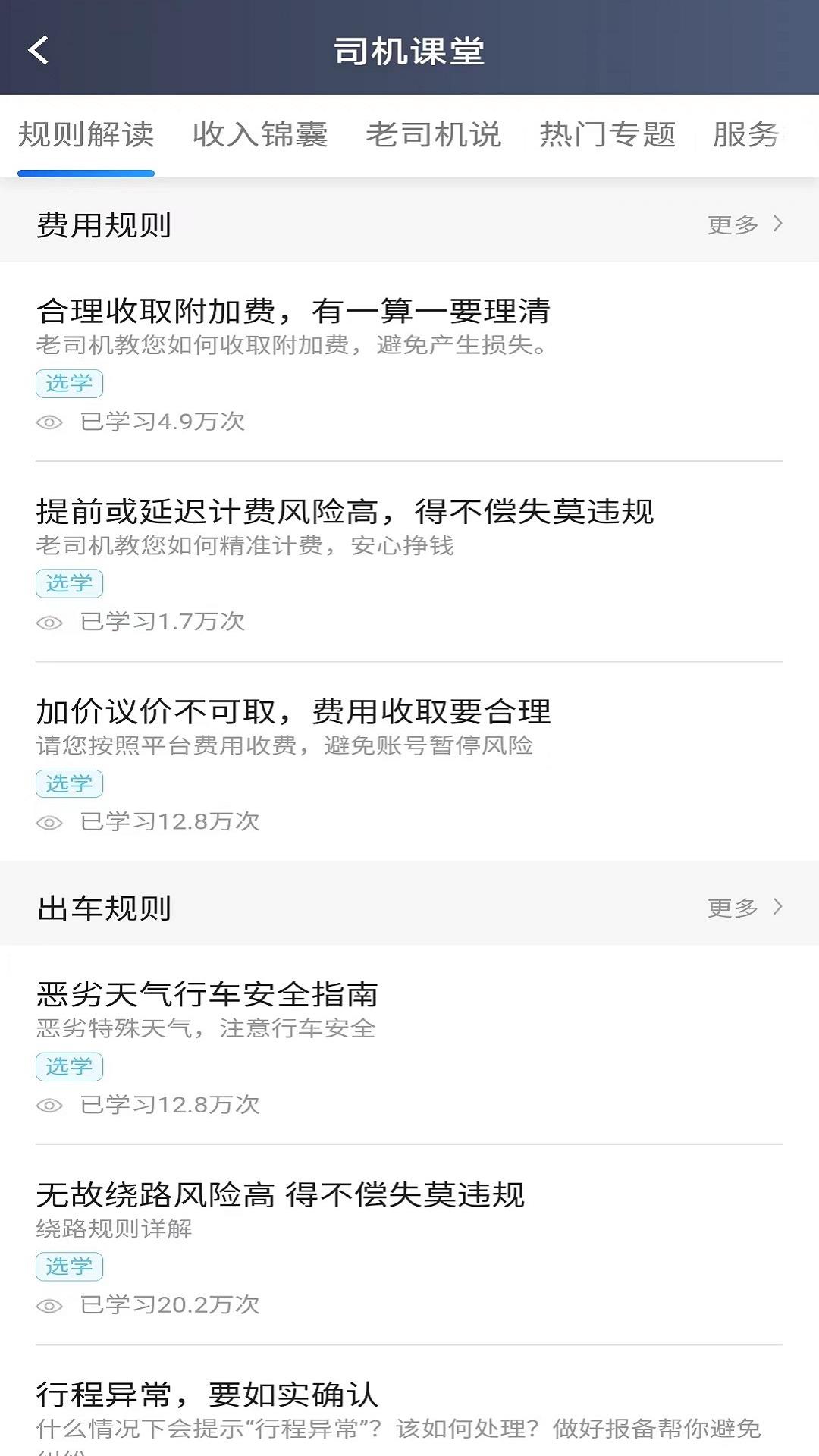Switch to the 收入锦囊 tab
The height and width of the screenshot is (1456, 819).
tap(262, 135)
